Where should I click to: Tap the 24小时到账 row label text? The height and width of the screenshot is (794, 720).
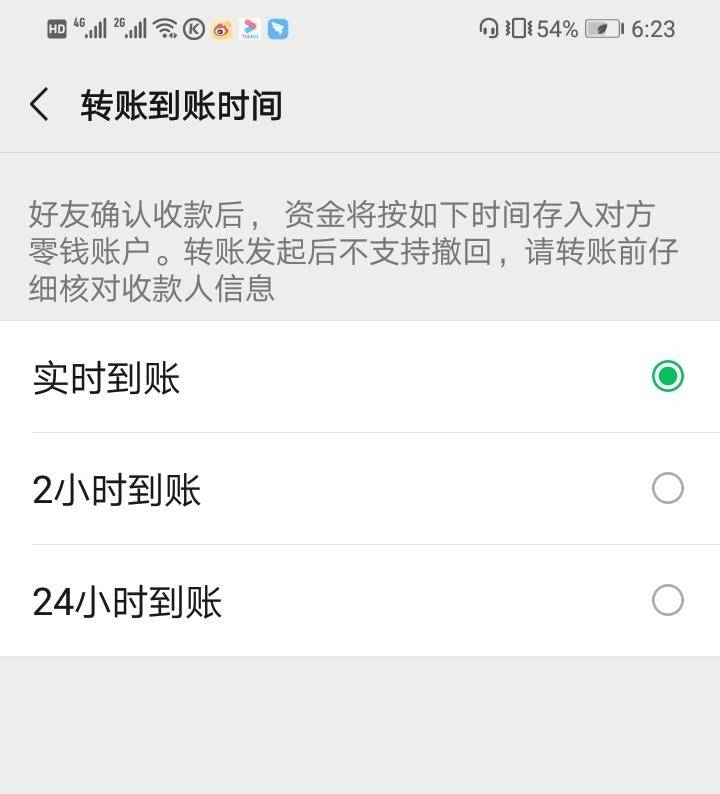click(127, 600)
